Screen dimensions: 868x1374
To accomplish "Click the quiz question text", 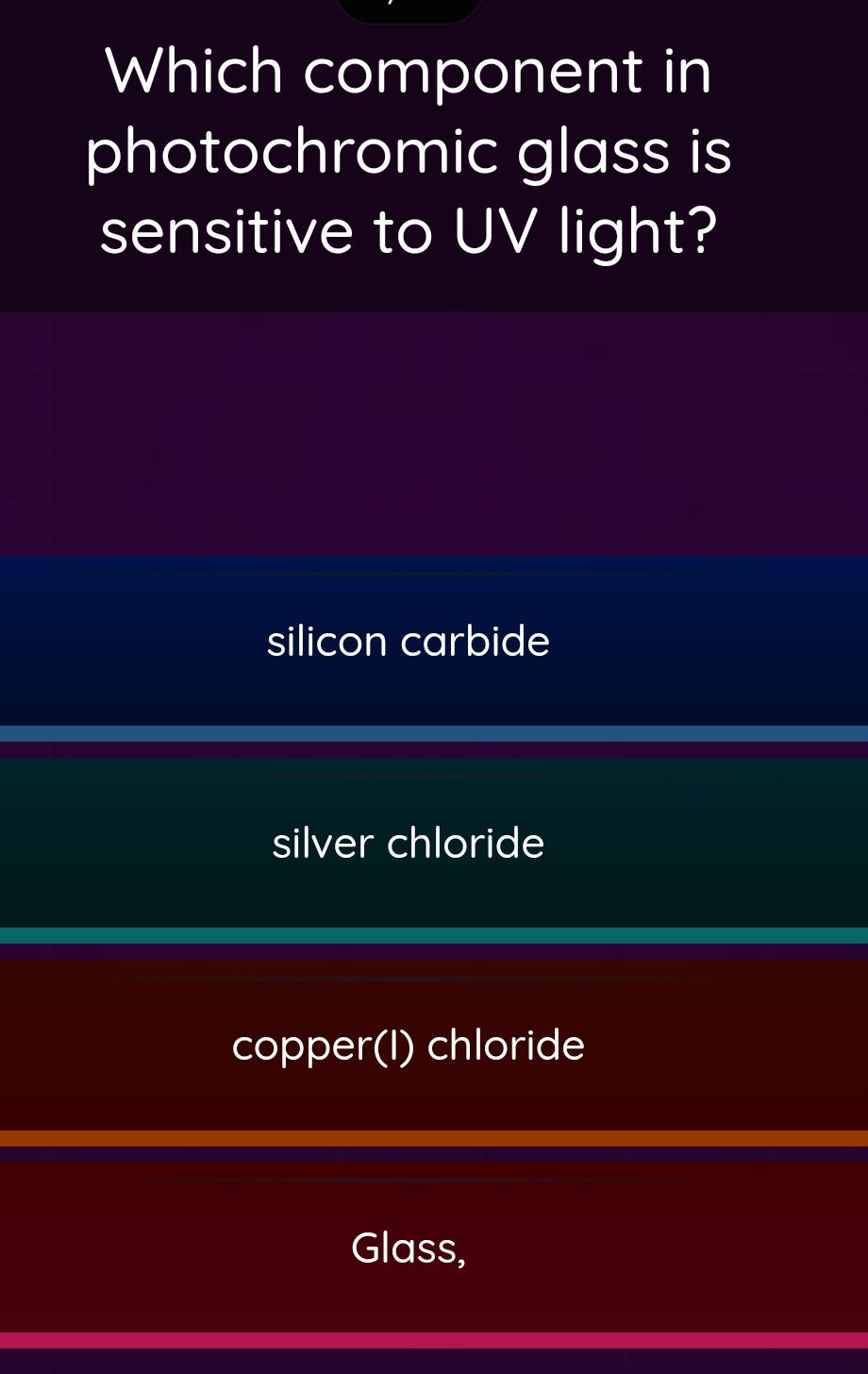I will 409,149.
